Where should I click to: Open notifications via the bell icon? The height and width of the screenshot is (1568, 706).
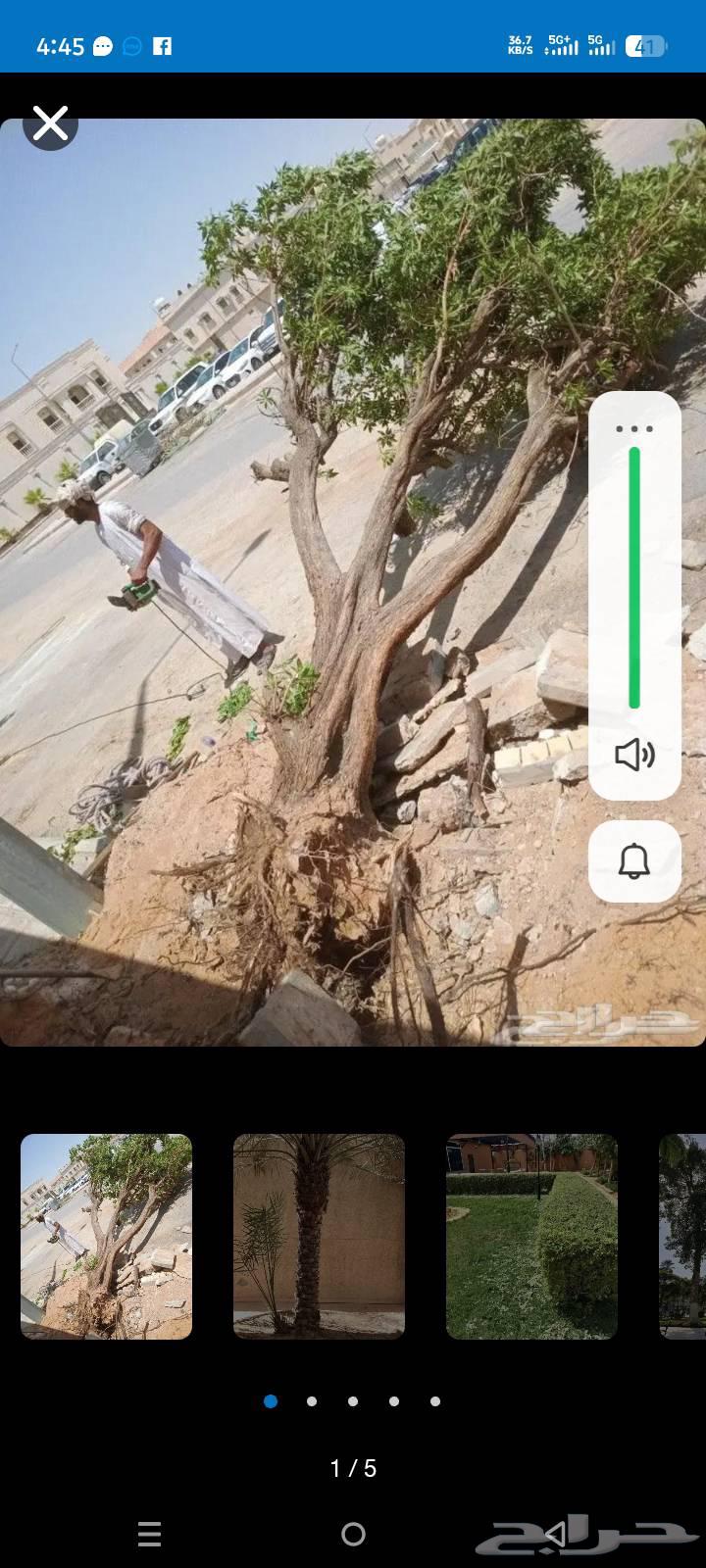pos(634,861)
